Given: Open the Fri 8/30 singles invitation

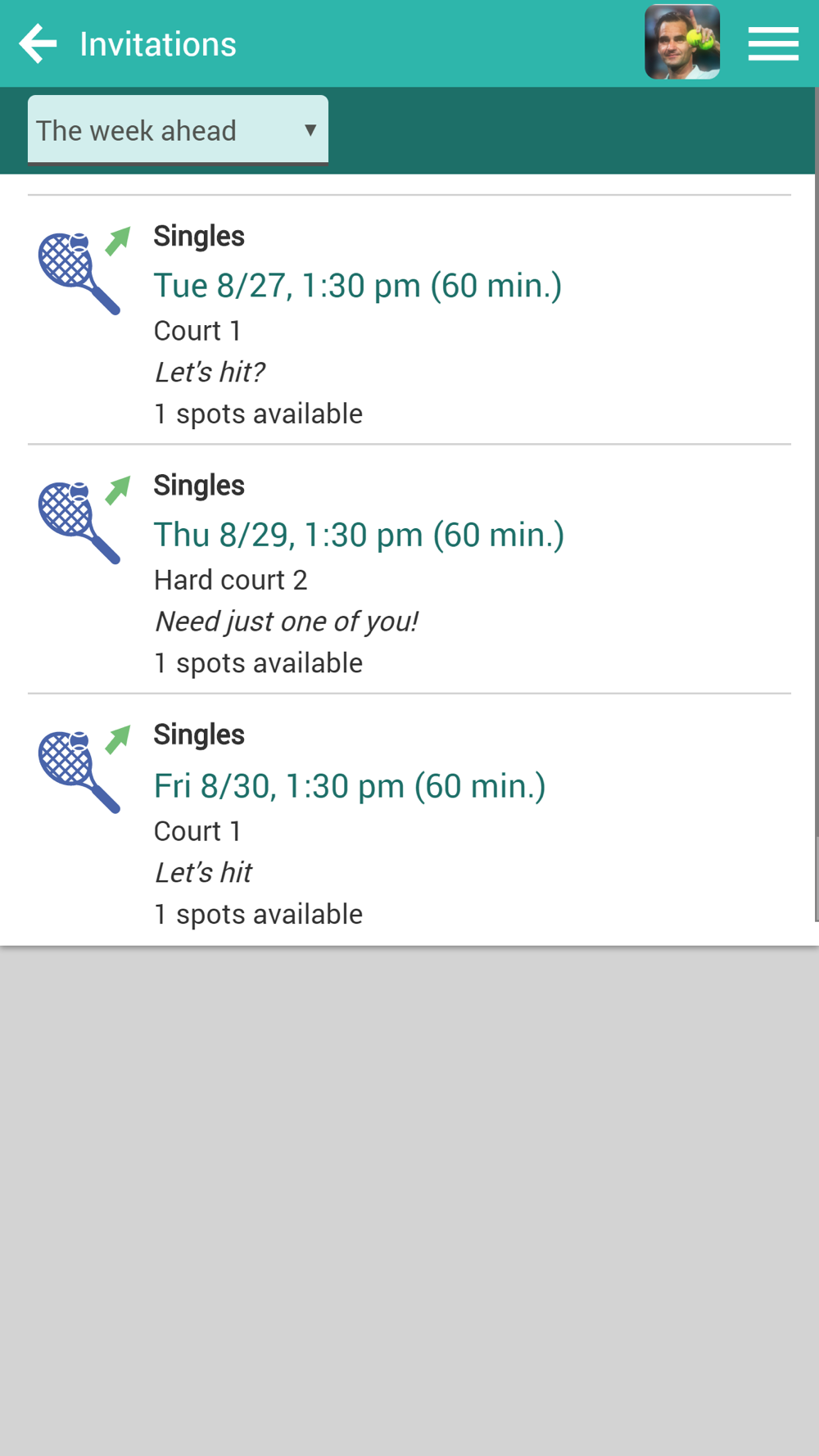Looking at the screenshot, I should pyautogui.click(x=409, y=820).
